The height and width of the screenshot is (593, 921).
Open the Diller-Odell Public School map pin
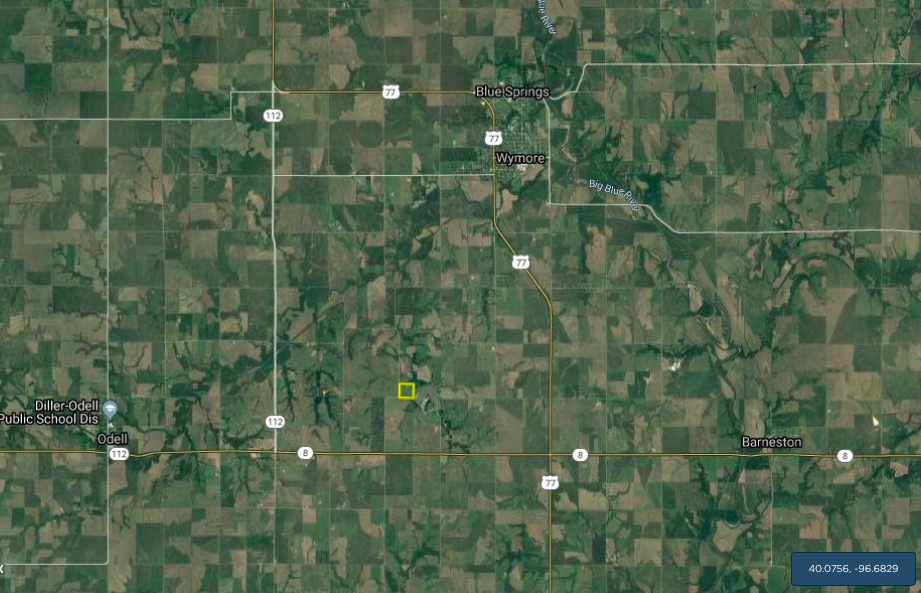tap(110, 408)
